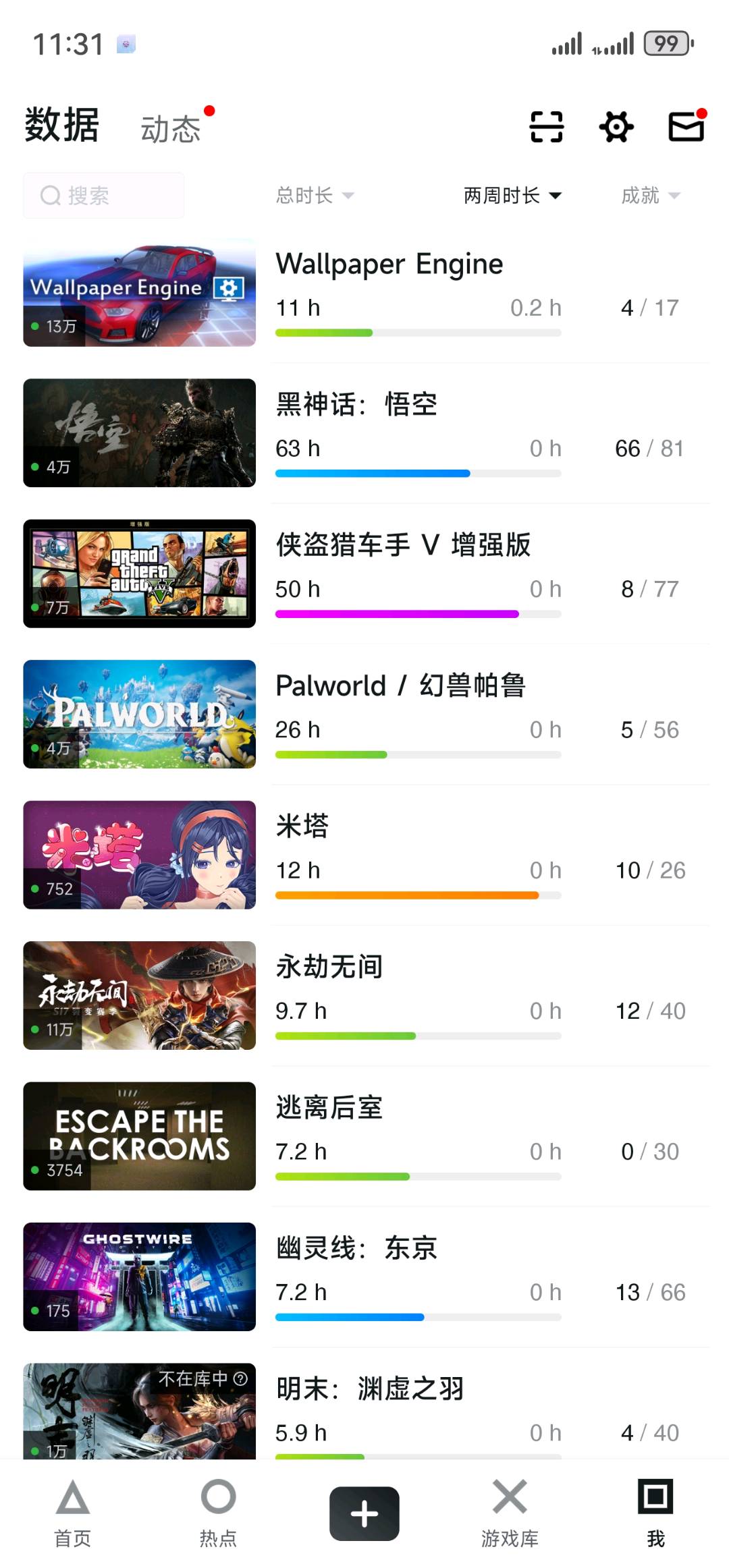Tap the 搜索 search field
This screenshot has width=729, height=1568.
104,196
